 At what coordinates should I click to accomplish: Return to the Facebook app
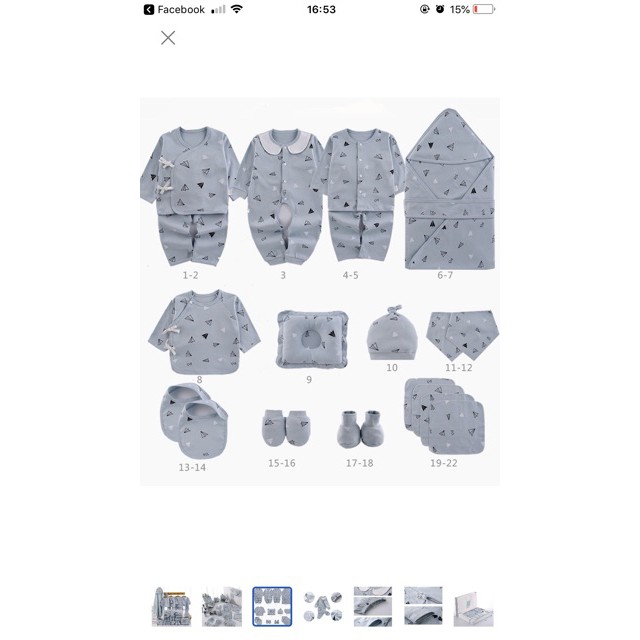pos(174,9)
